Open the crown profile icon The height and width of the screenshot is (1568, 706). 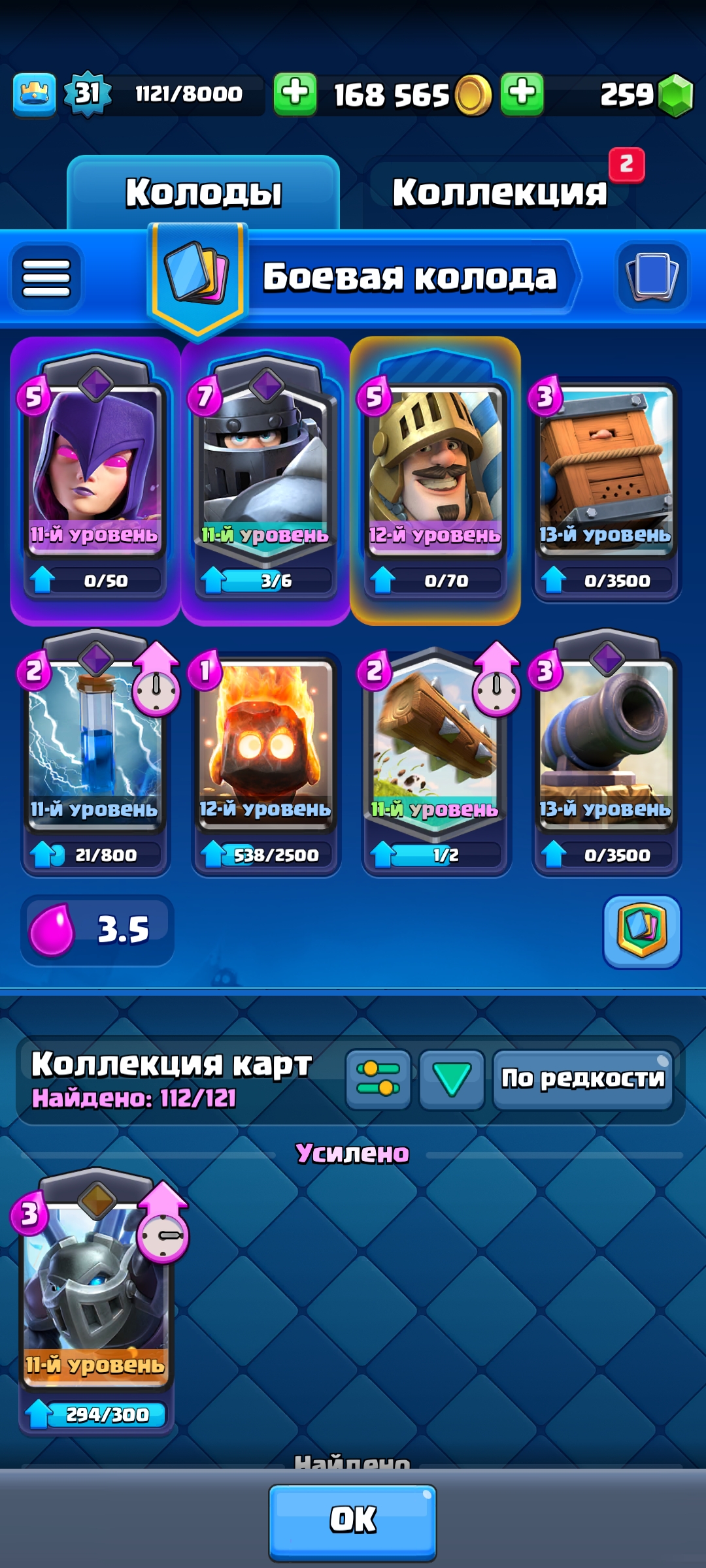pyautogui.click(x=34, y=94)
